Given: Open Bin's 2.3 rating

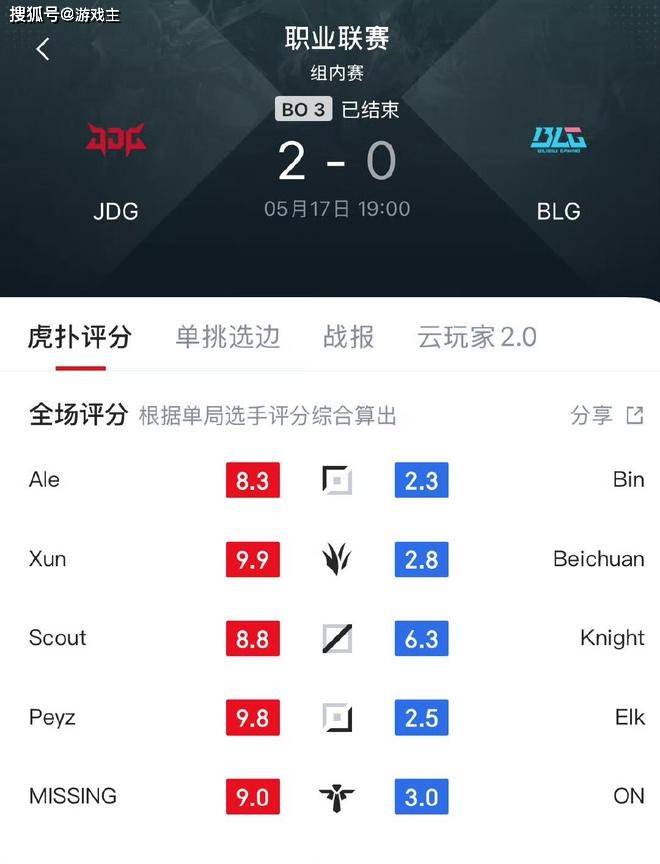Looking at the screenshot, I should 421,481.
